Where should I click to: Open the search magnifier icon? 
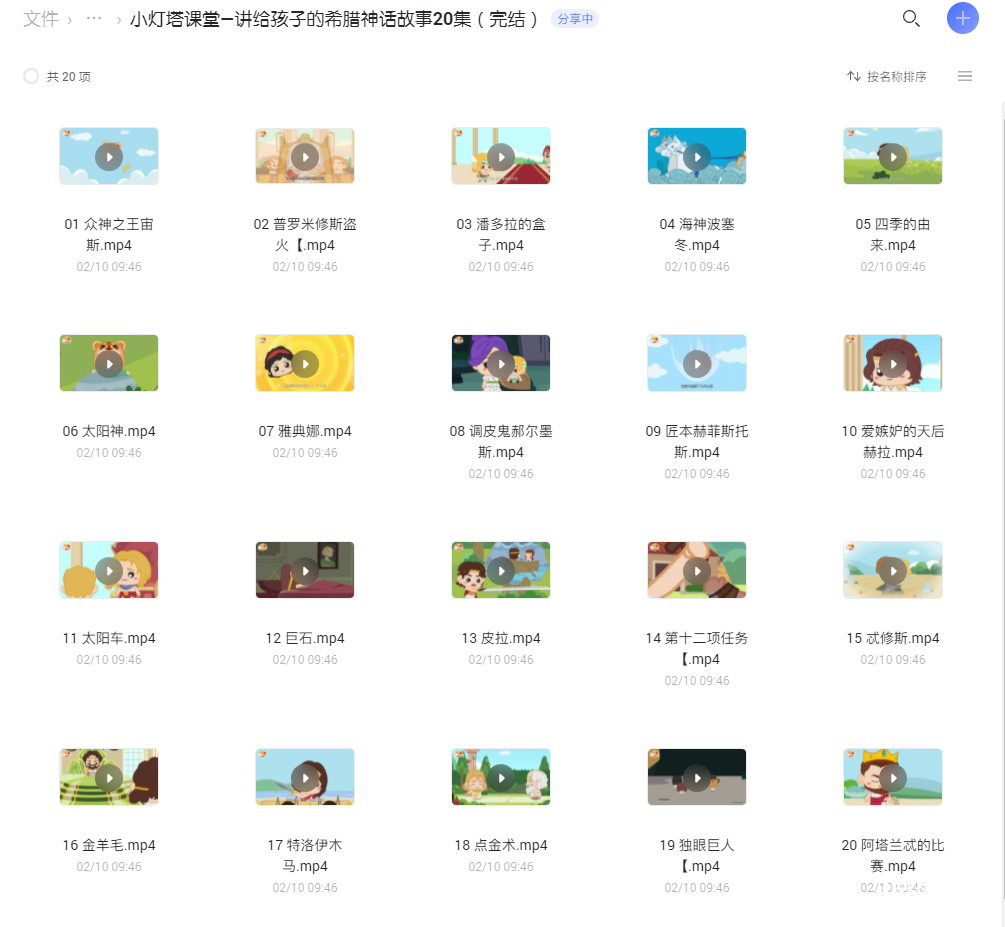[x=910, y=18]
